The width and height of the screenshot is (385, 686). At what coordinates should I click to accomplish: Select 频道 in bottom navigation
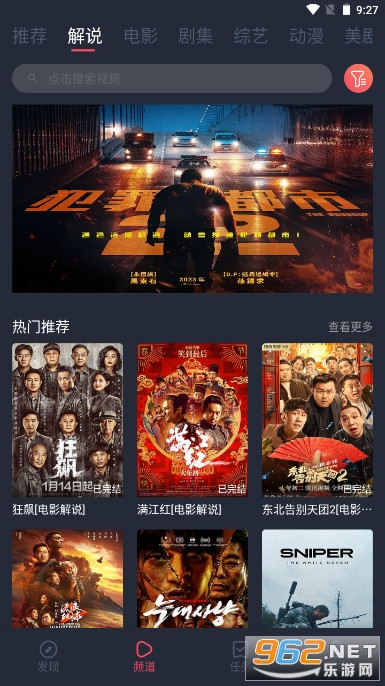tap(144, 657)
